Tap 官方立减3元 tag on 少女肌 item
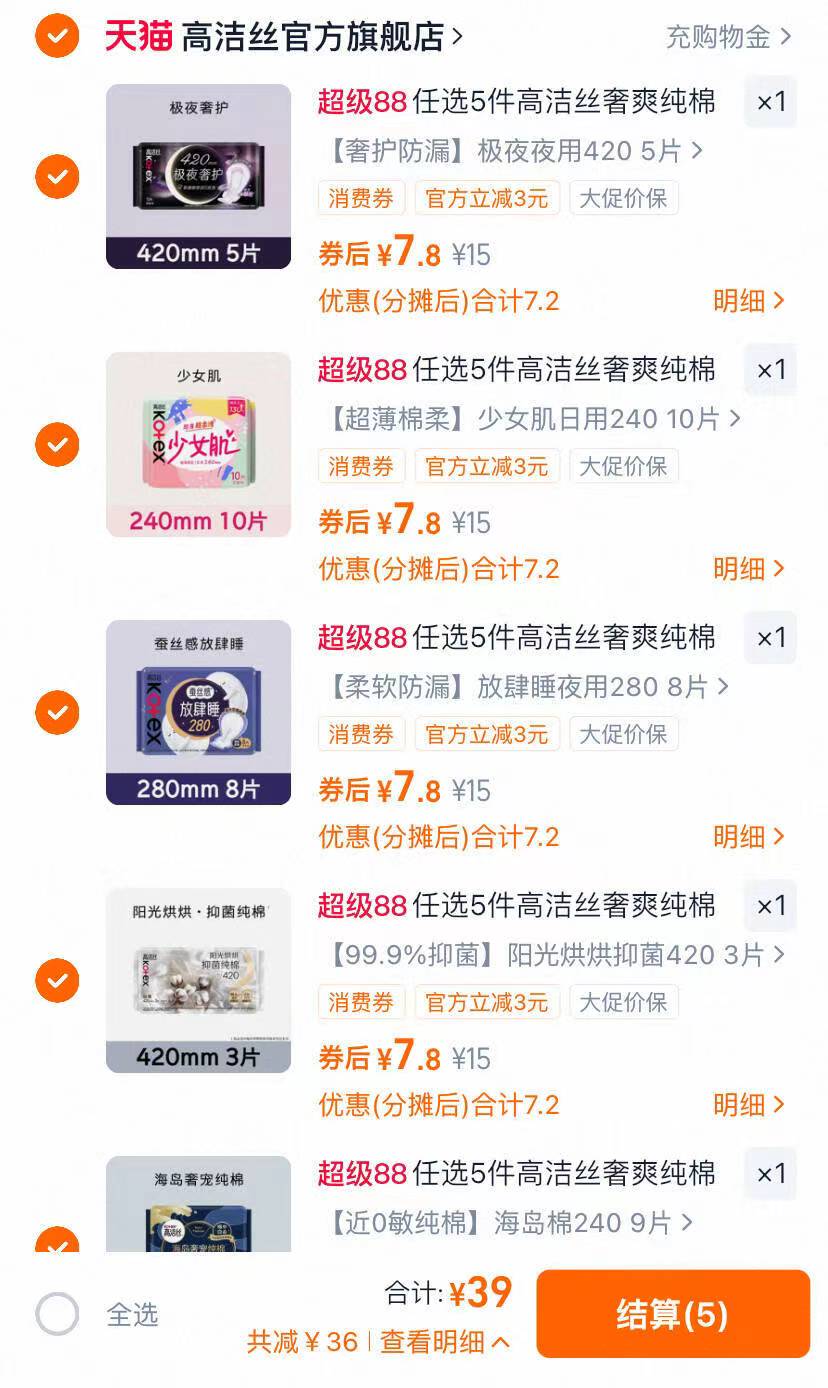The height and width of the screenshot is (1388, 828). click(487, 465)
